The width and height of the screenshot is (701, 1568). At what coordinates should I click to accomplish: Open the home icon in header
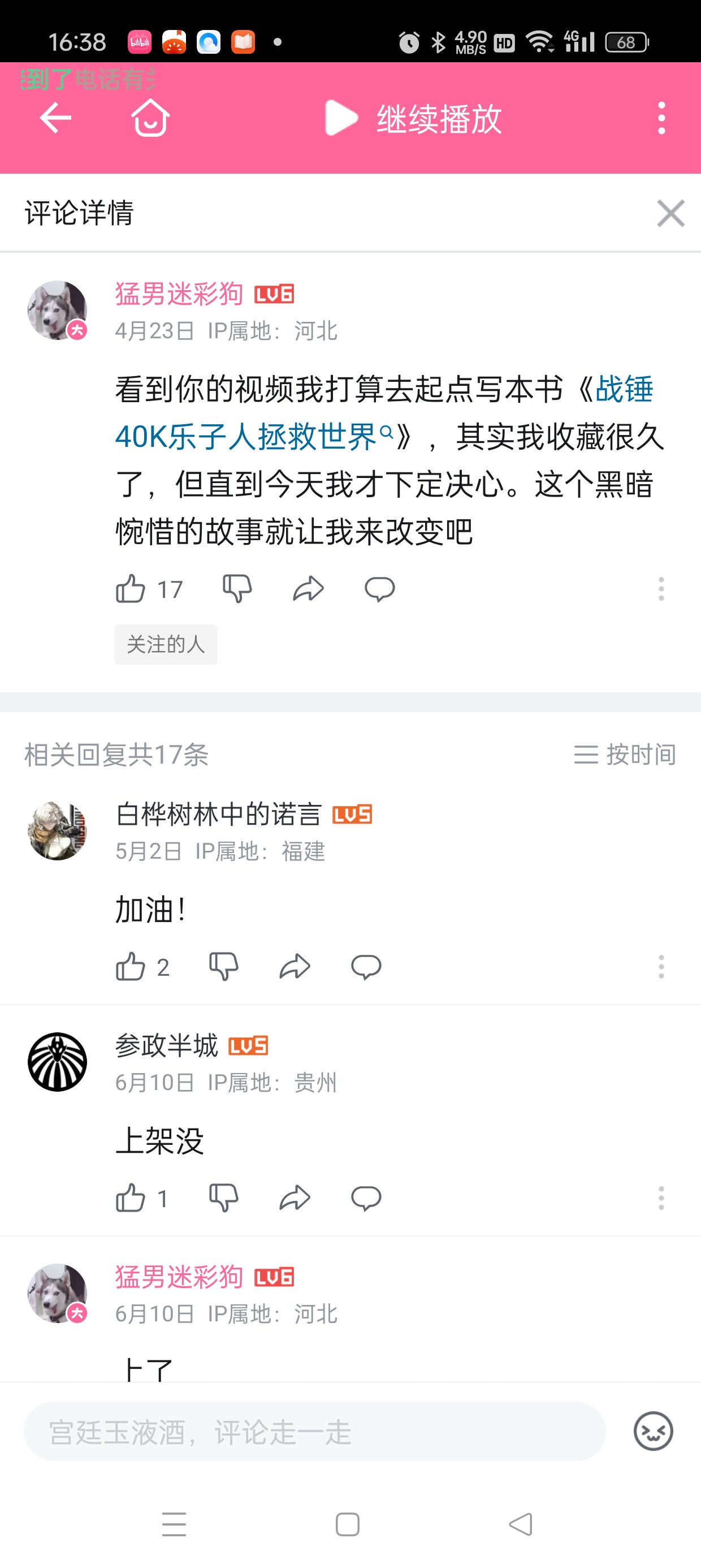point(150,118)
